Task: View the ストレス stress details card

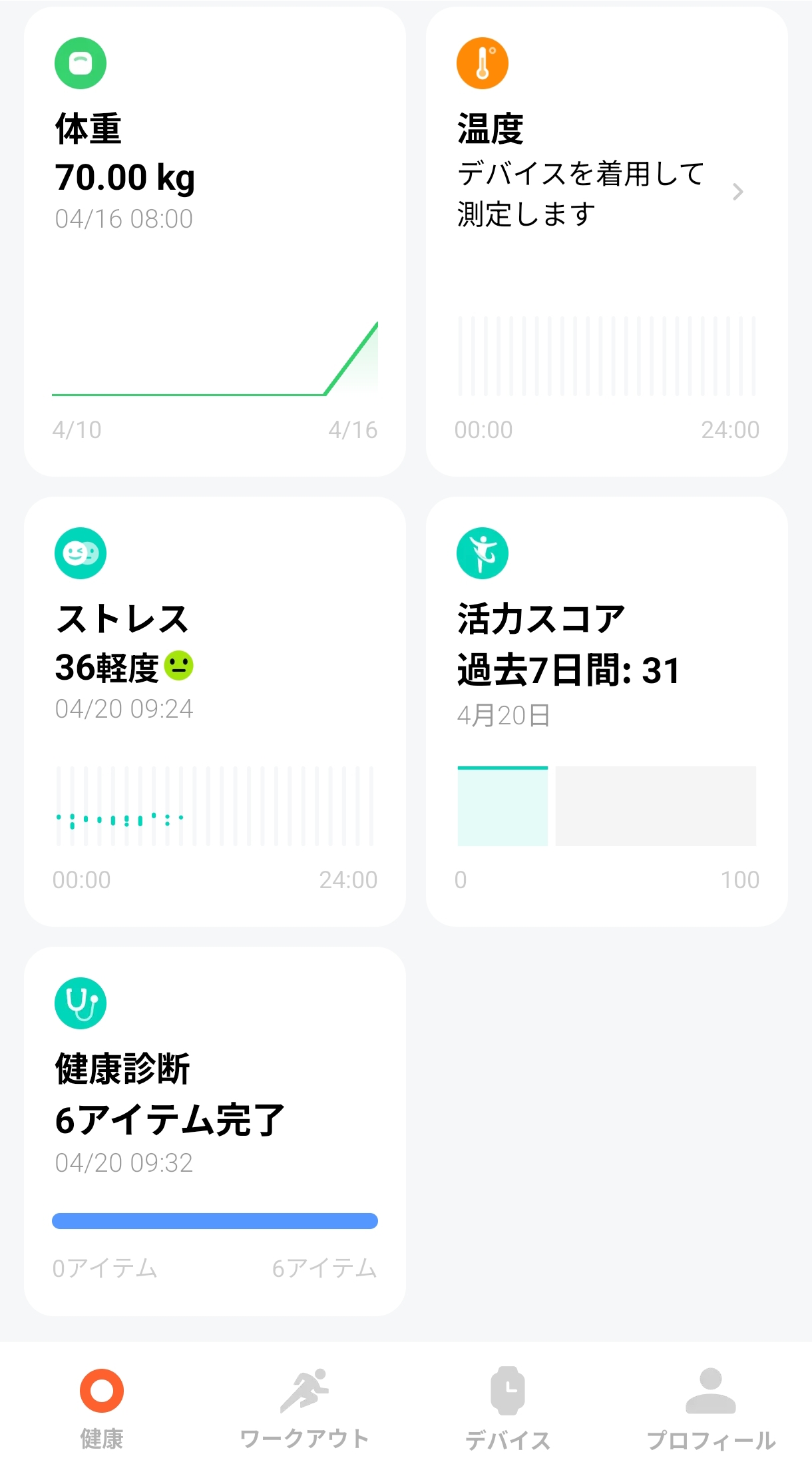Action: pyautogui.click(x=214, y=711)
